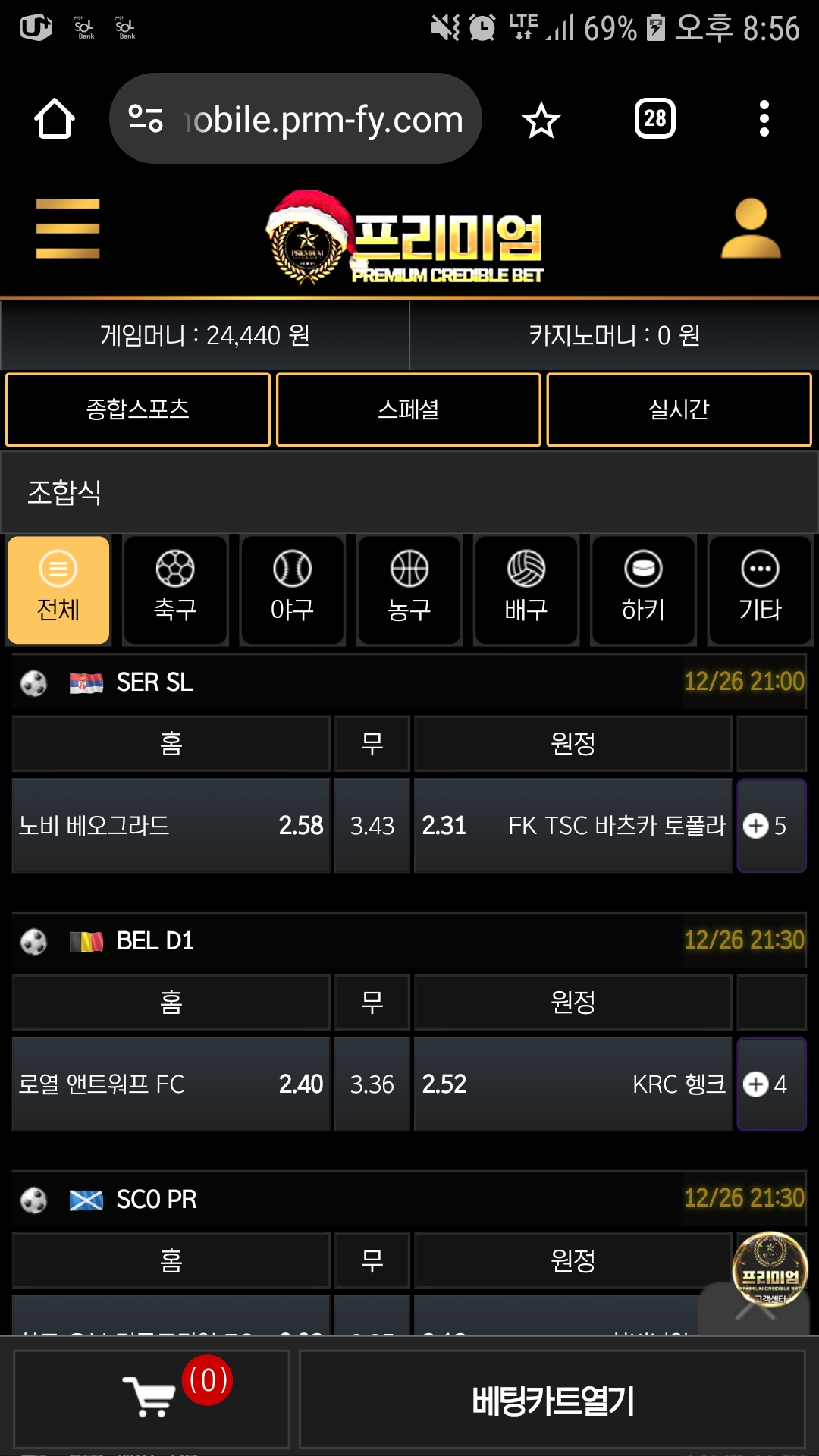
Task: Select KRC 헹크 away odds 2.52
Action: pyautogui.click(x=573, y=1084)
